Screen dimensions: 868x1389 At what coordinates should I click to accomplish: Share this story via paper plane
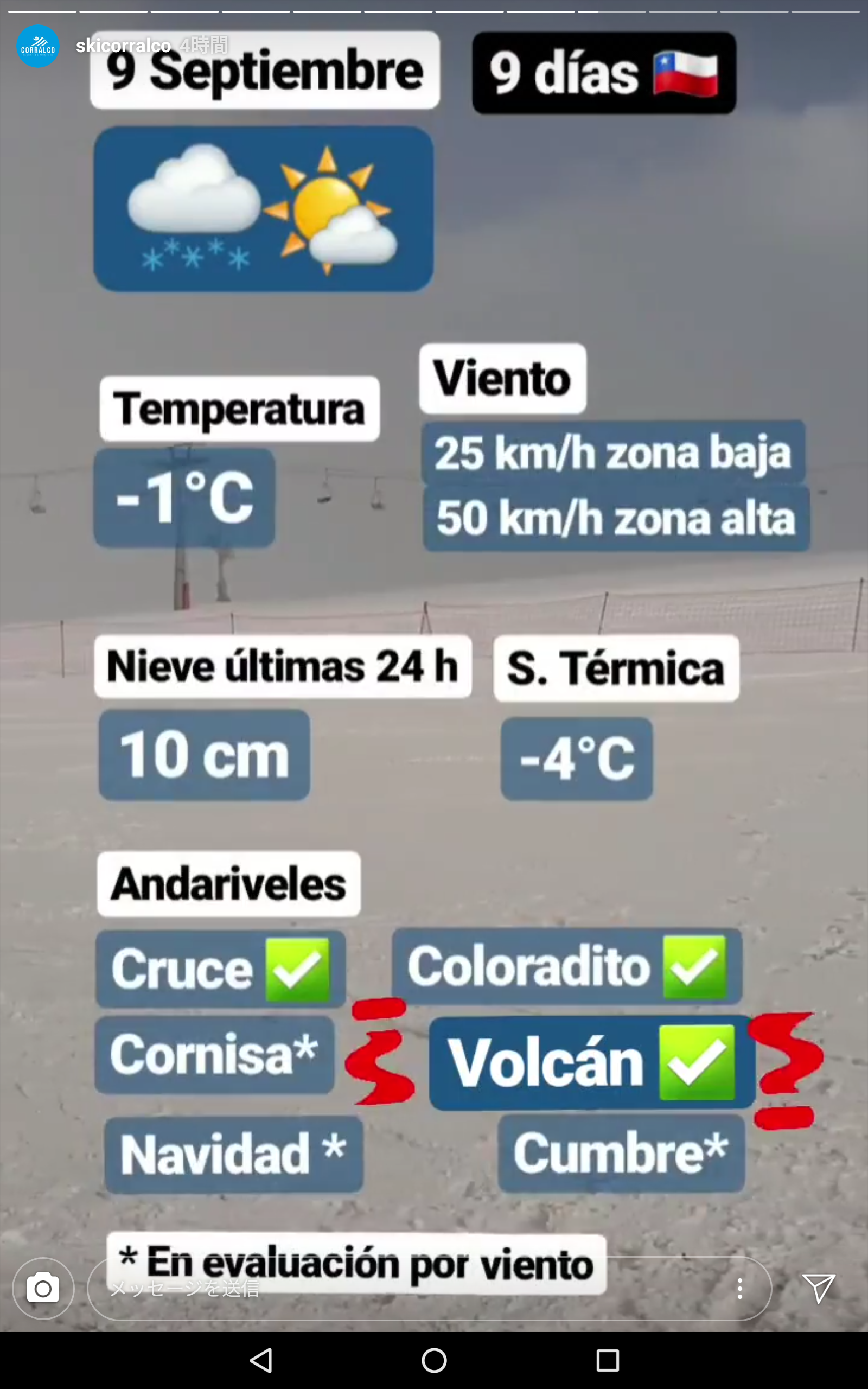pos(818,1288)
